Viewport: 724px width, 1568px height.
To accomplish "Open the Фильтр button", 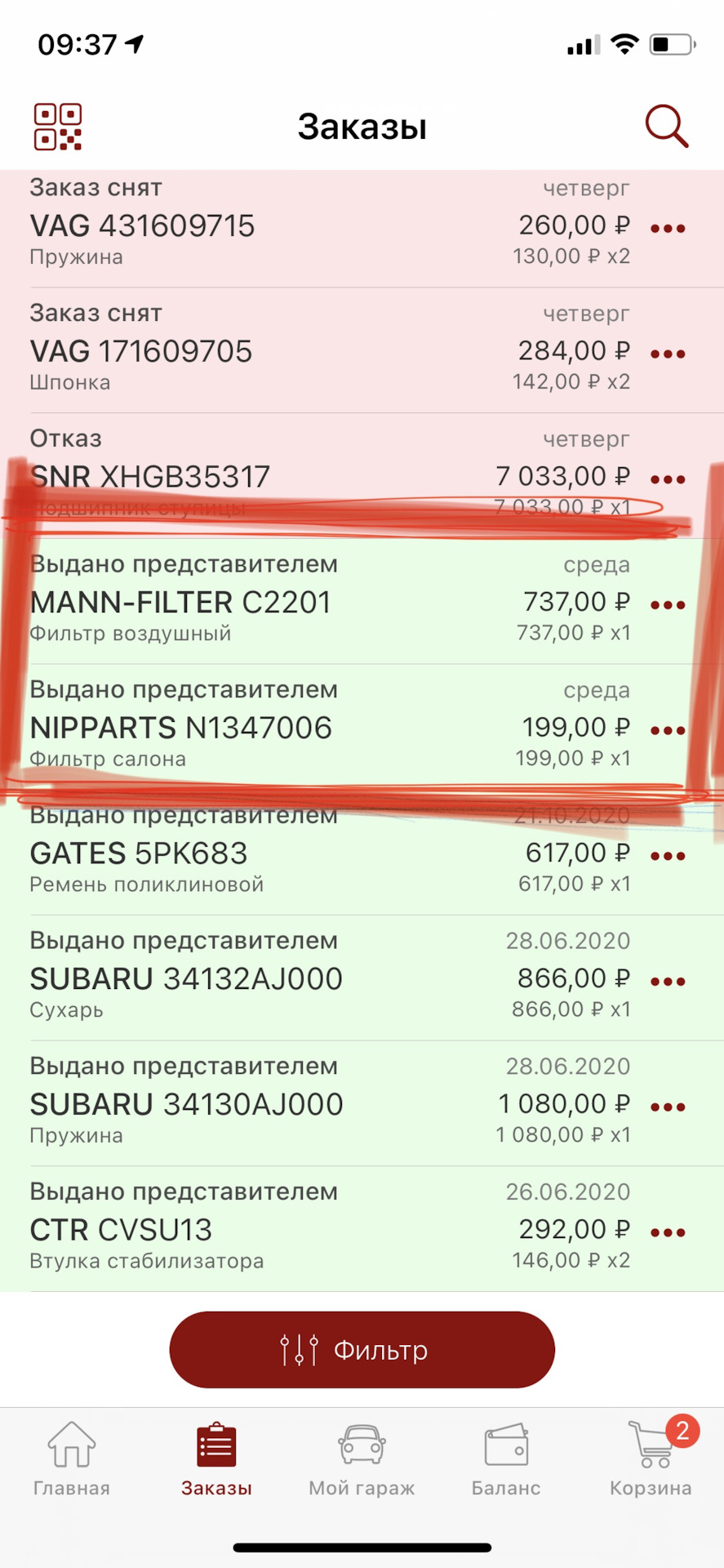I will pyautogui.click(x=362, y=1350).
